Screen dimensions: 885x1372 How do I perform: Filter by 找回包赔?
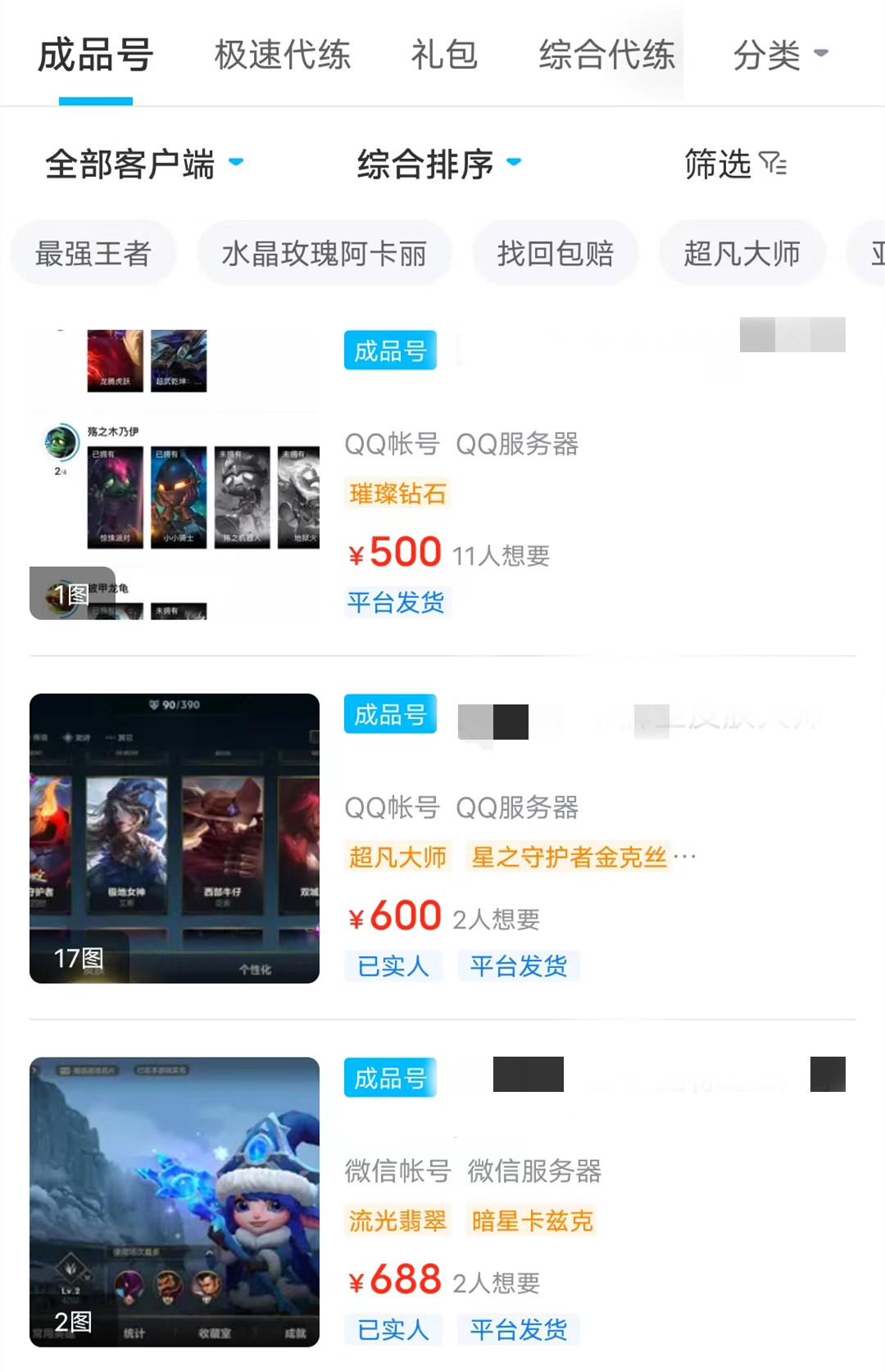[x=555, y=253]
